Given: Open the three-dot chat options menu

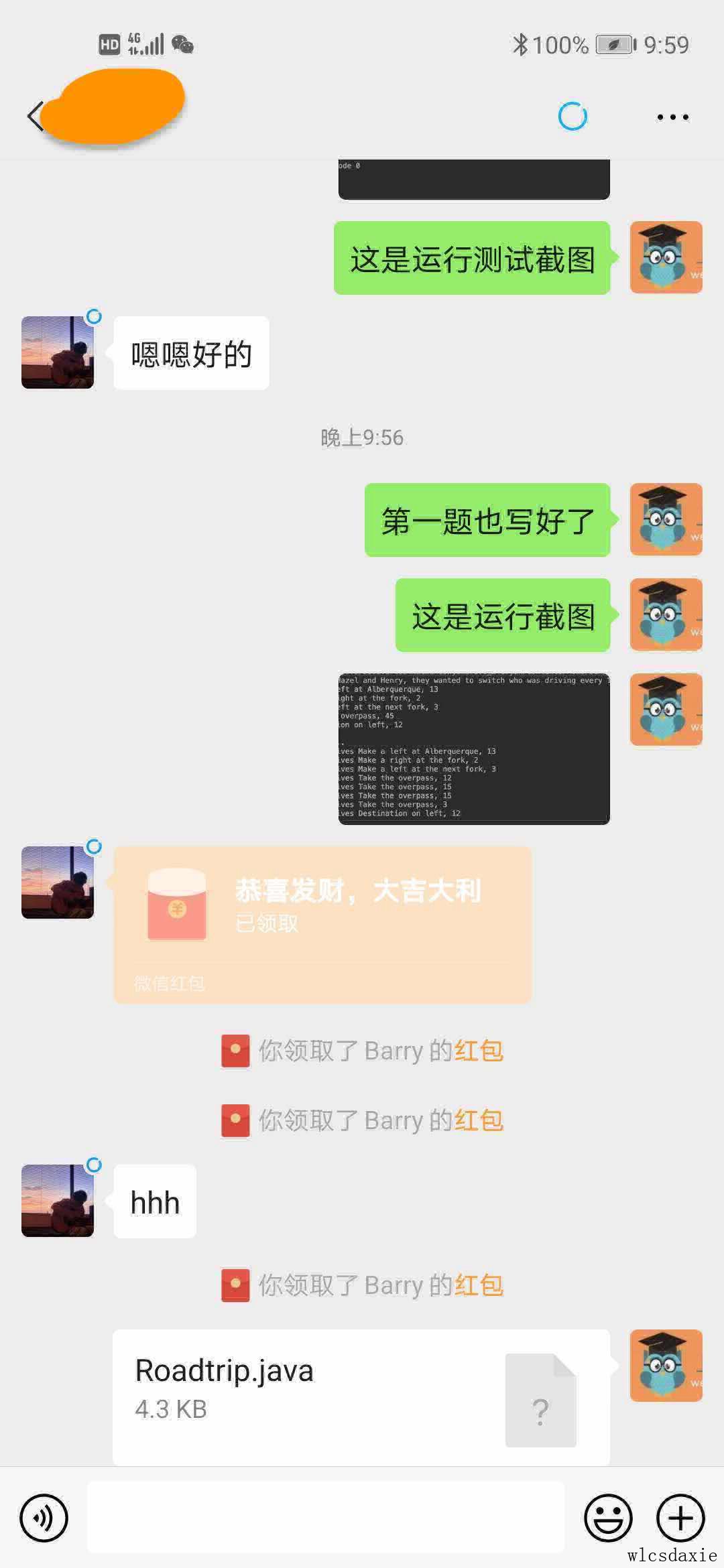Looking at the screenshot, I should click(x=672, y=117).
